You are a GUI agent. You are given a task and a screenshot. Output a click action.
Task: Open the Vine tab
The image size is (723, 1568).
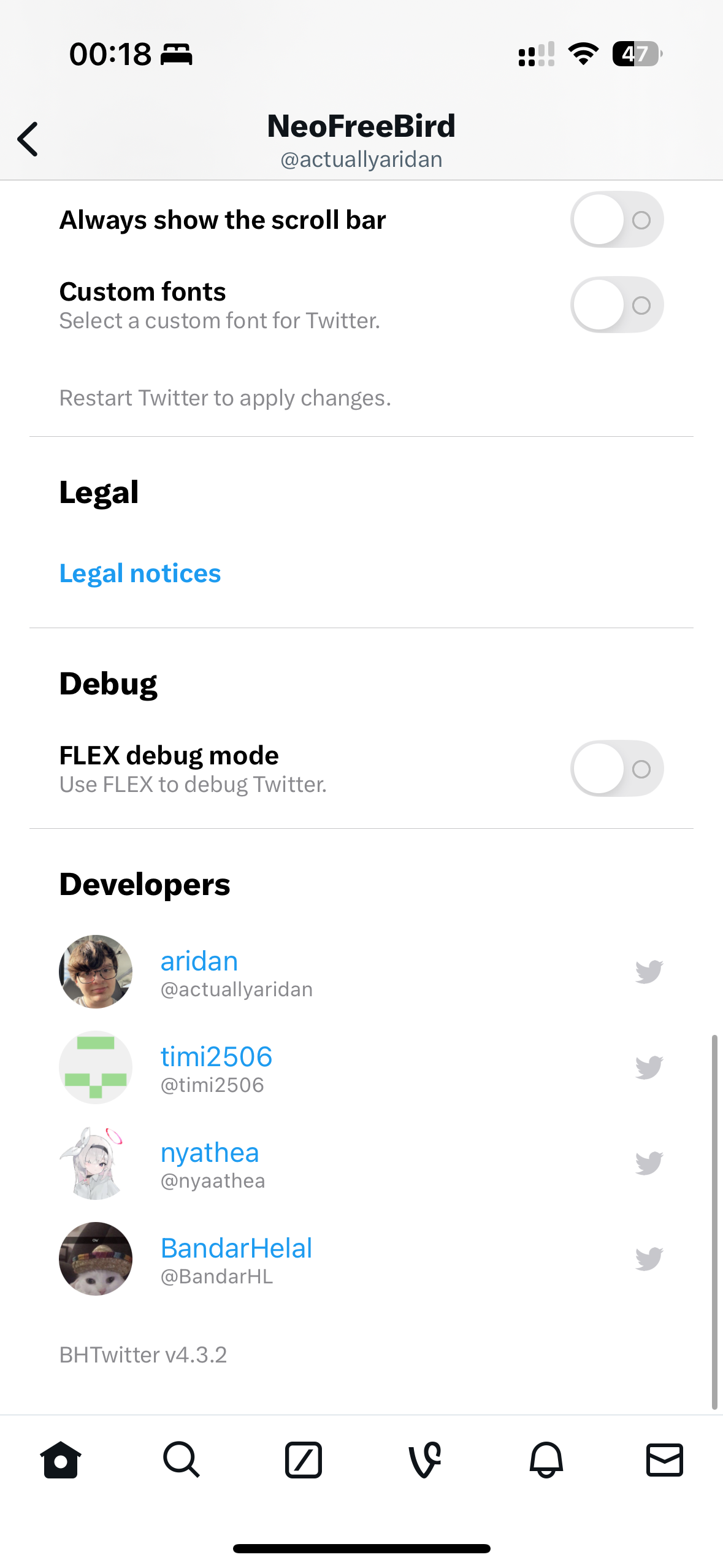tap(424, 1460)
